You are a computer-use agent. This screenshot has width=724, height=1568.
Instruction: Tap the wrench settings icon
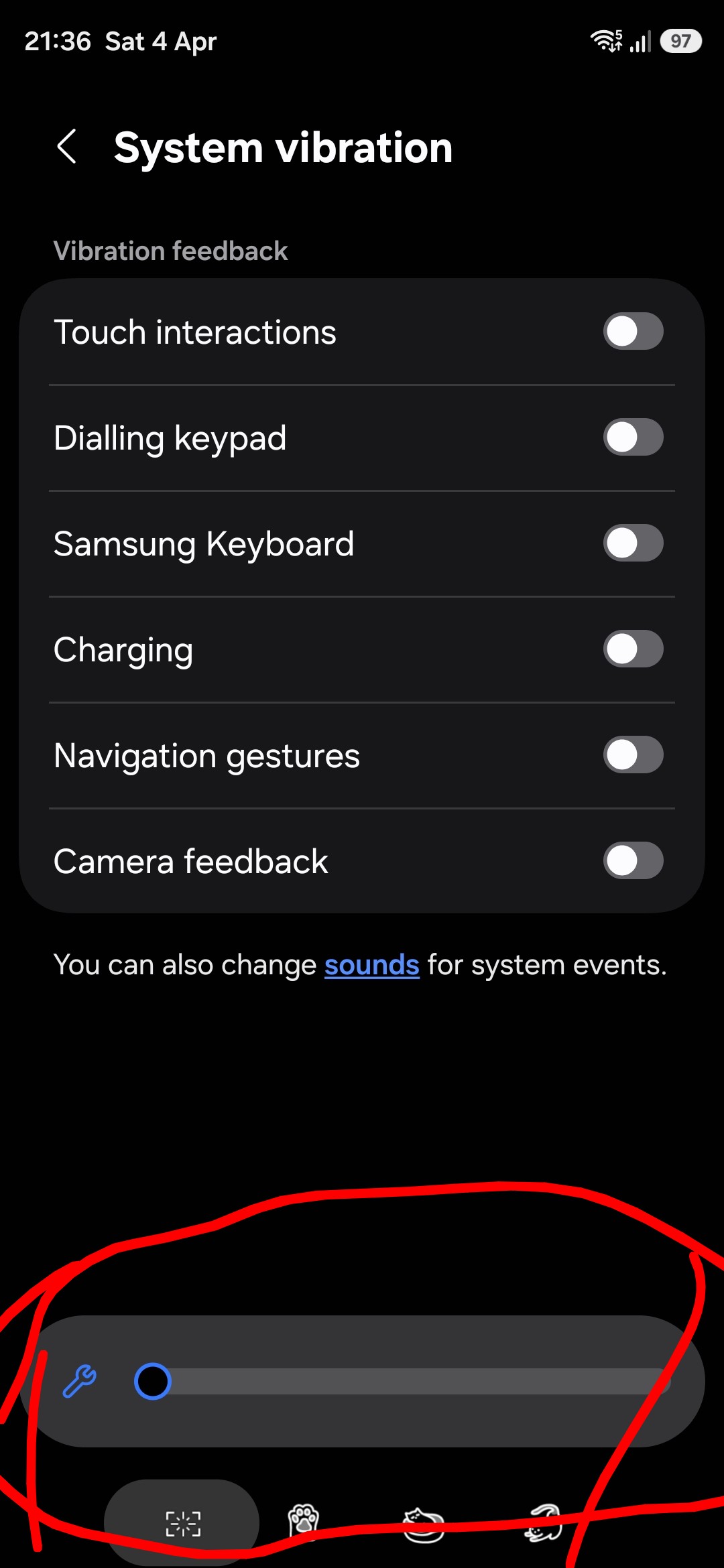coord(79,1381)
